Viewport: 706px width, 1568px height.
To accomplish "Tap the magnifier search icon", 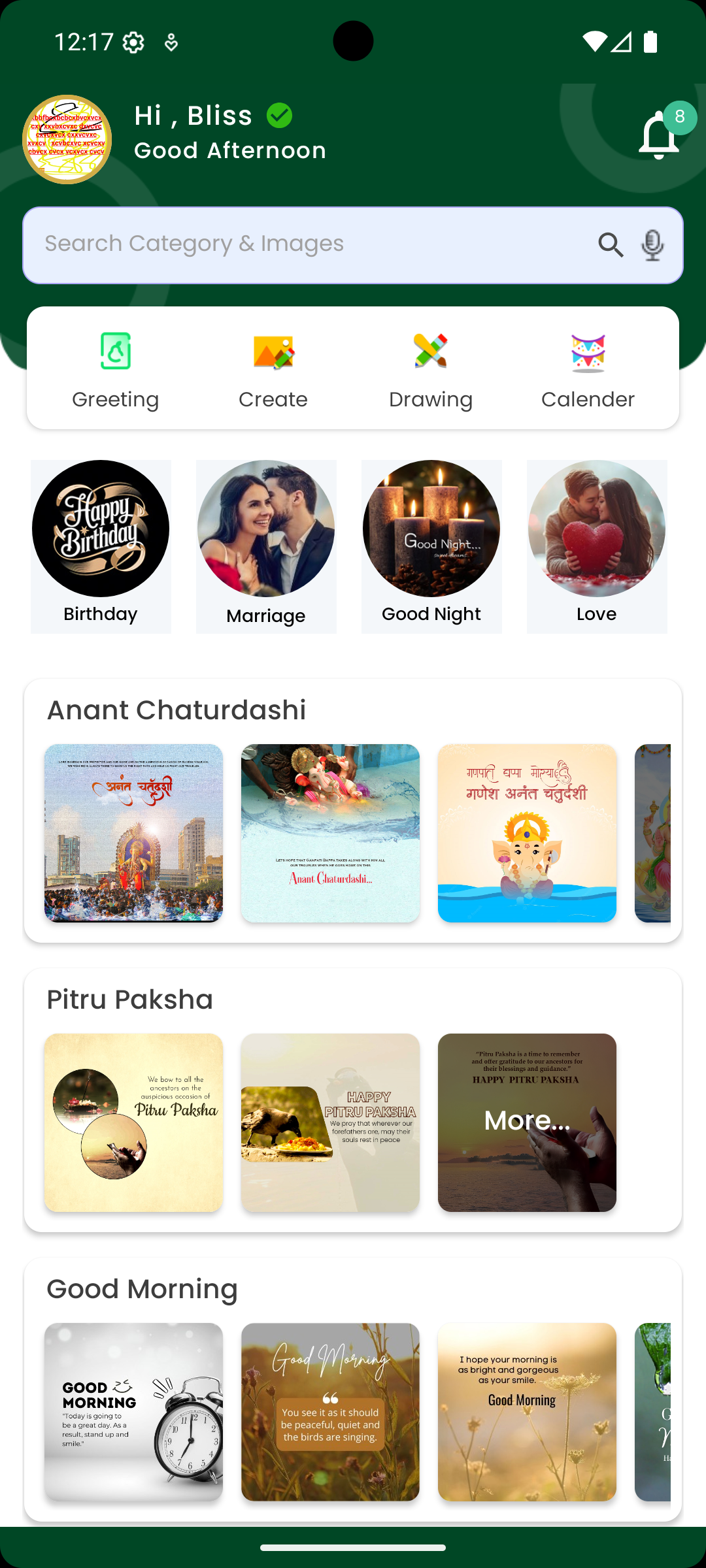I will (611, 245).
